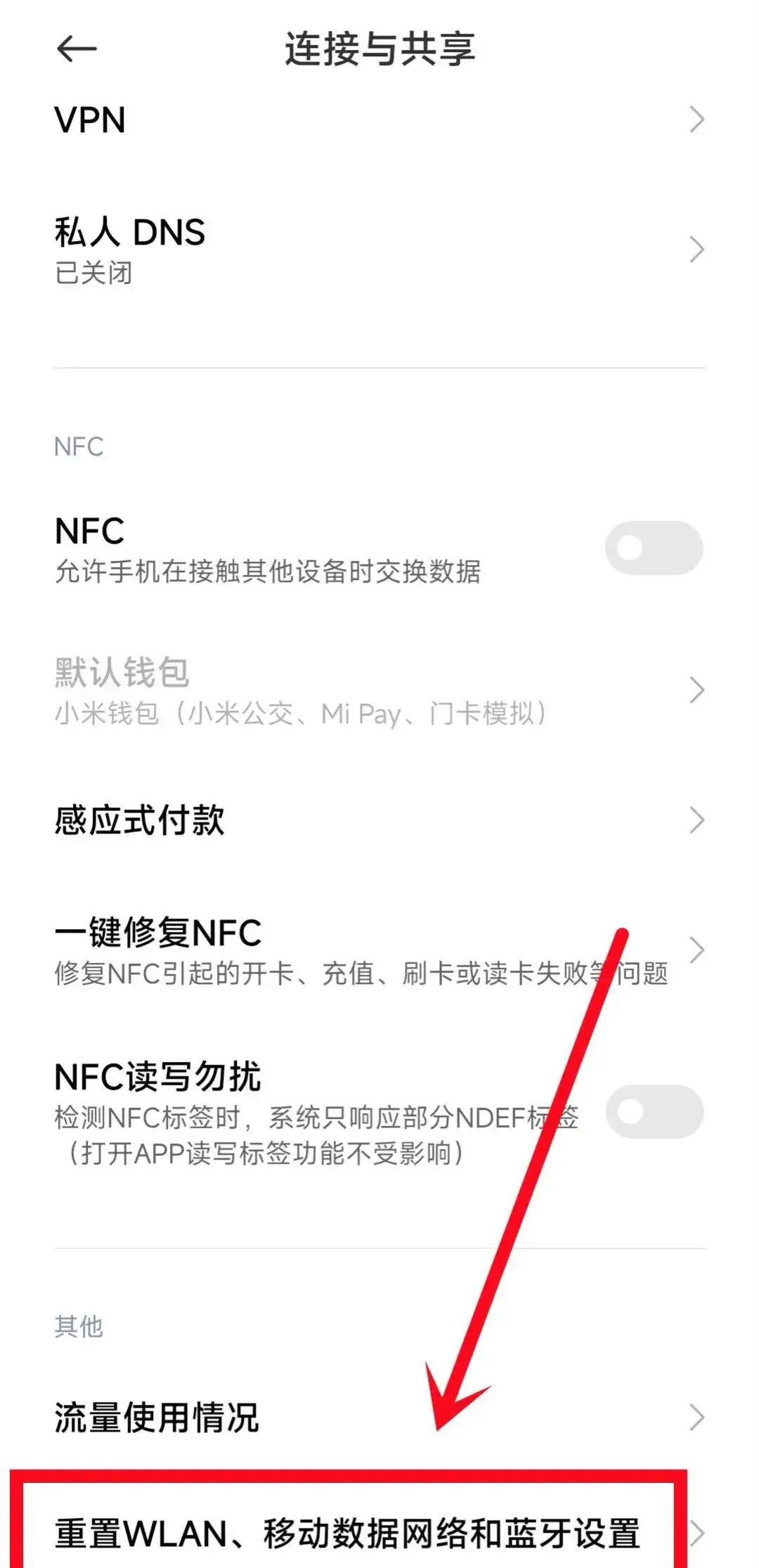
Task: Open 一键修复NFC
Action: [x=379, y=951]
